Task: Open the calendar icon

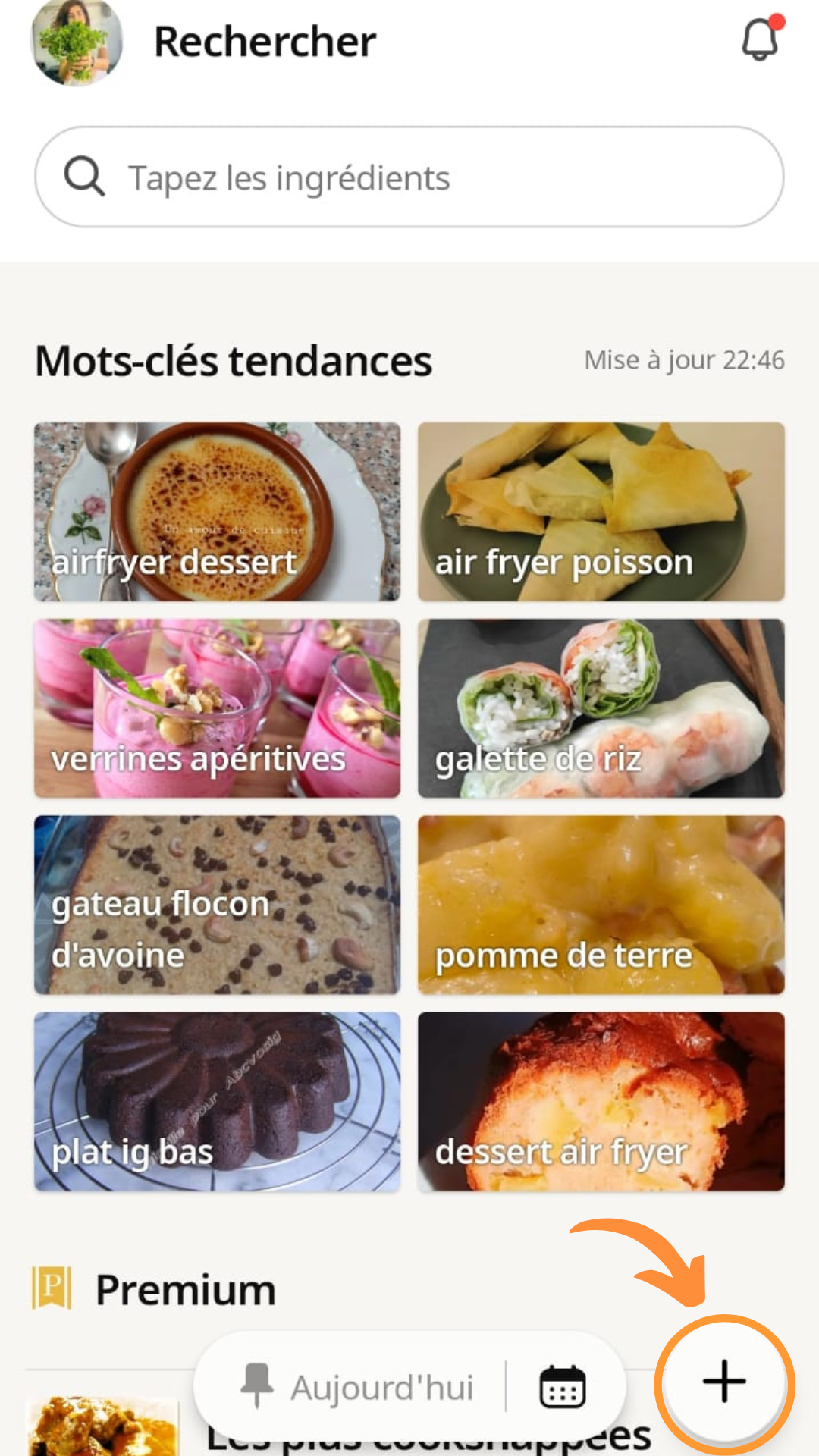Action: point(562,1387)
